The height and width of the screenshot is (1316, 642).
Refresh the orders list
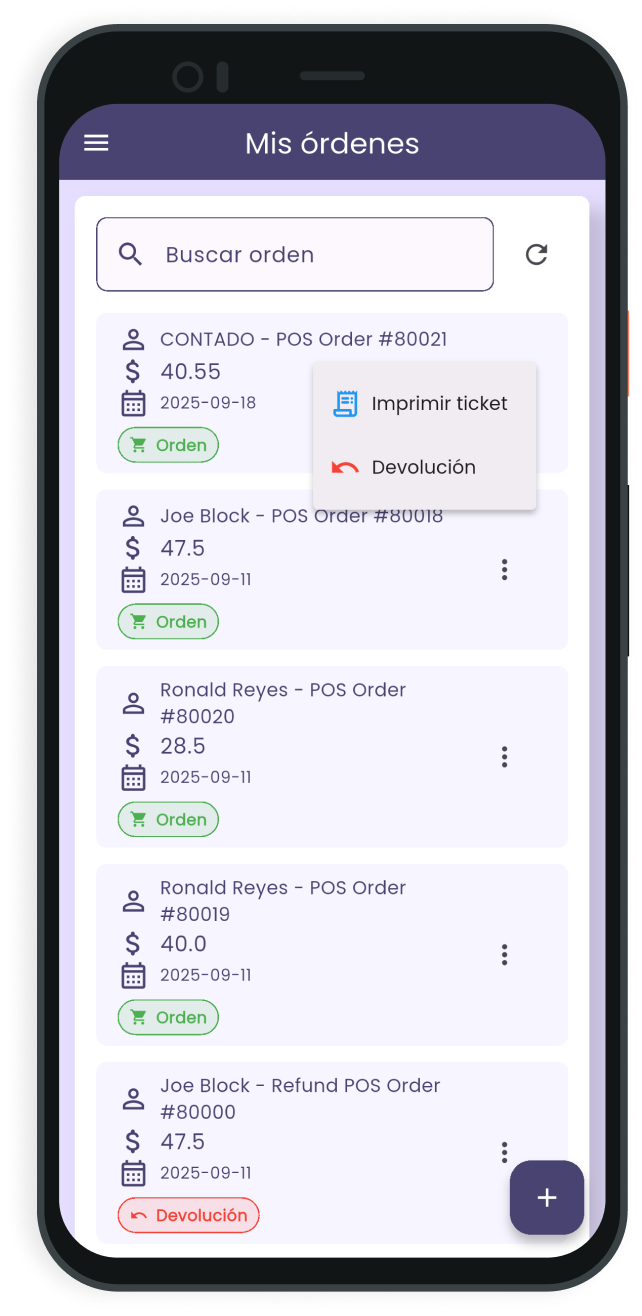point(537,254)
